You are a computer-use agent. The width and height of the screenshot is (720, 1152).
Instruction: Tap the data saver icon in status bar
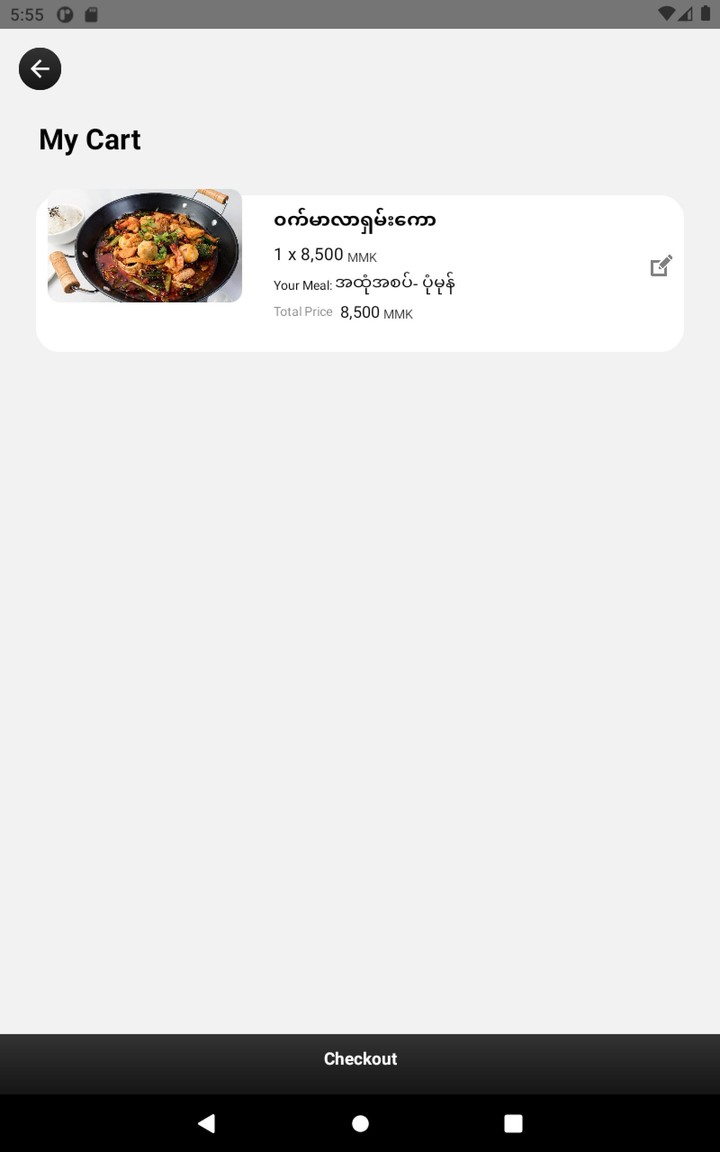66,14
